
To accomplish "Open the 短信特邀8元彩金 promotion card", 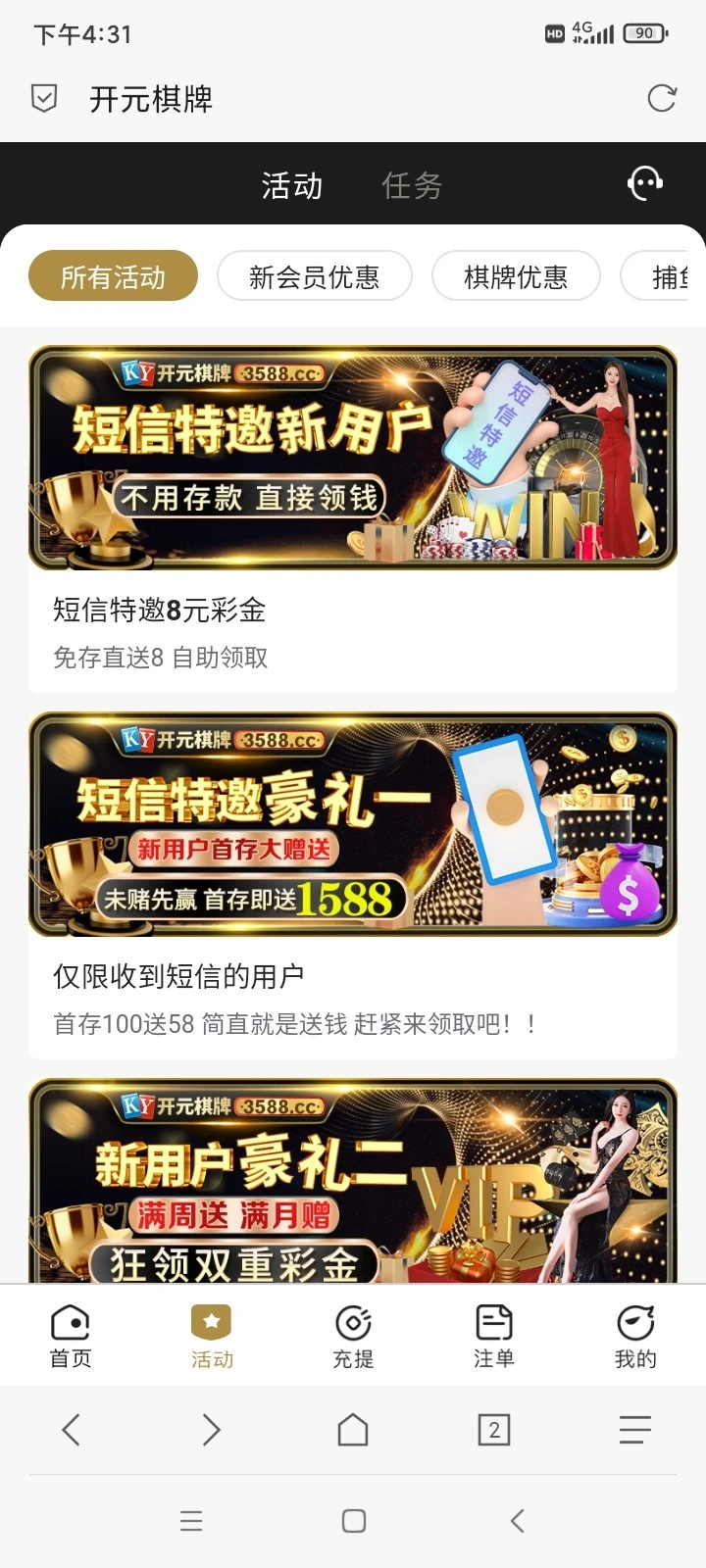I will [x=353, y=519].
